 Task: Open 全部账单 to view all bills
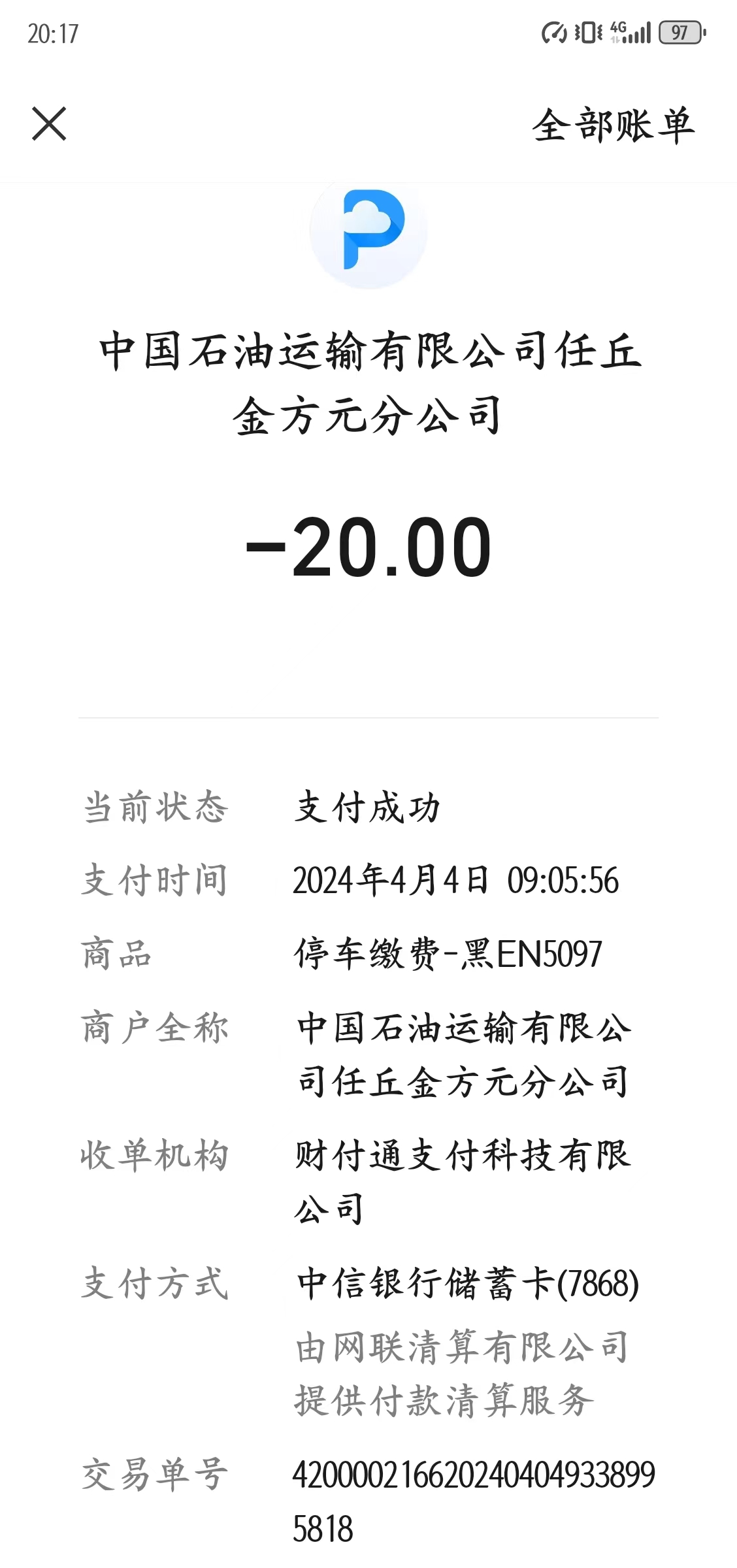click(x=613, y=125)
